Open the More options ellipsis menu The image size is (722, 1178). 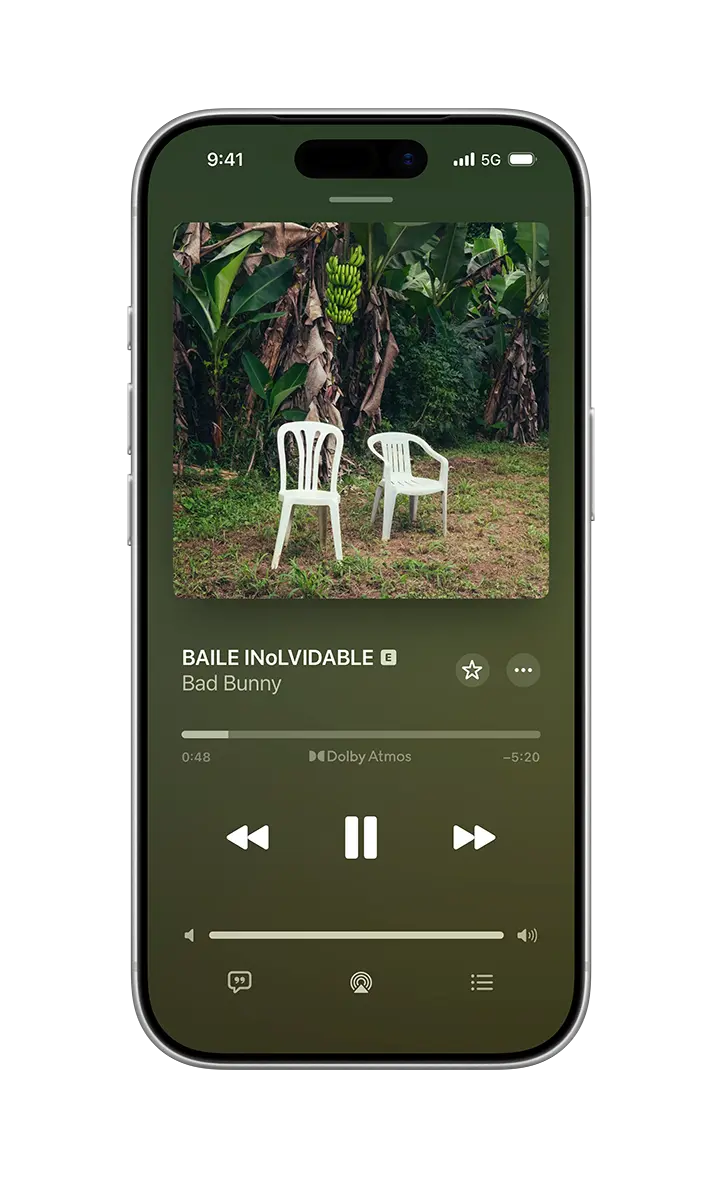tap(523, 670)
